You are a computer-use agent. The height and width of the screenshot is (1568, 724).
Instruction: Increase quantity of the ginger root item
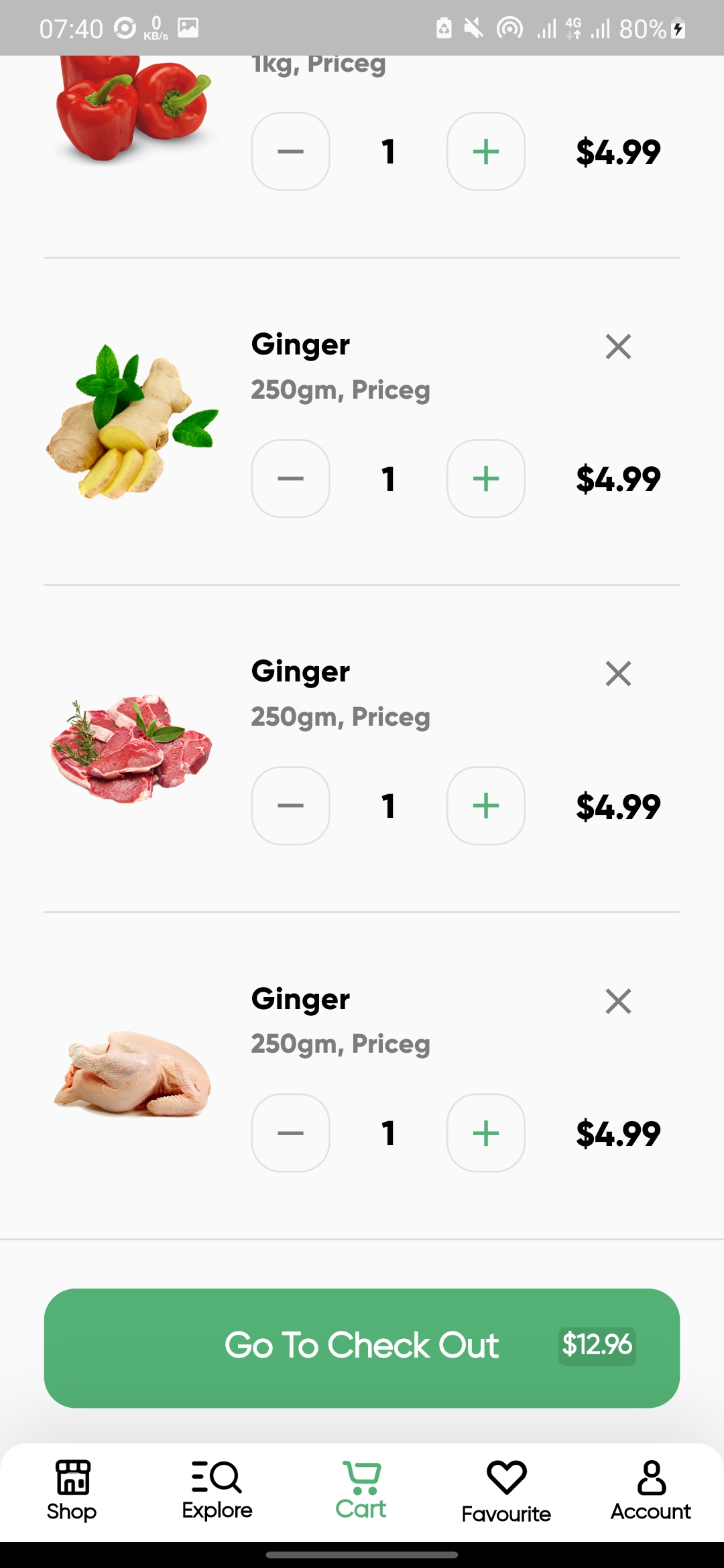(x=485, y=478)
